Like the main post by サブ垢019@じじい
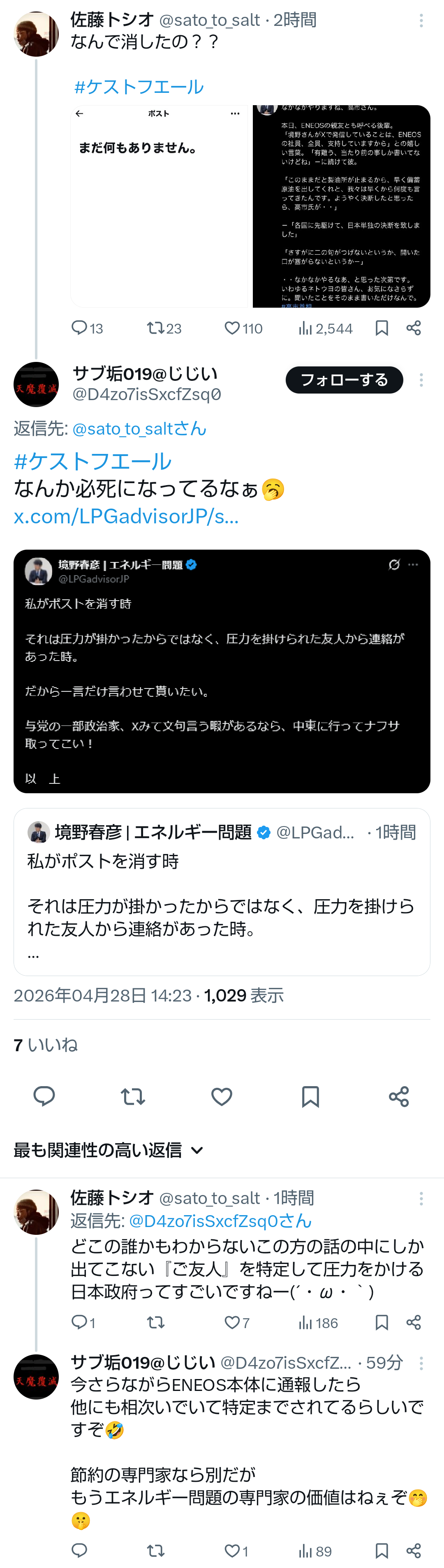The image size is (444, 1568). 222,1097
